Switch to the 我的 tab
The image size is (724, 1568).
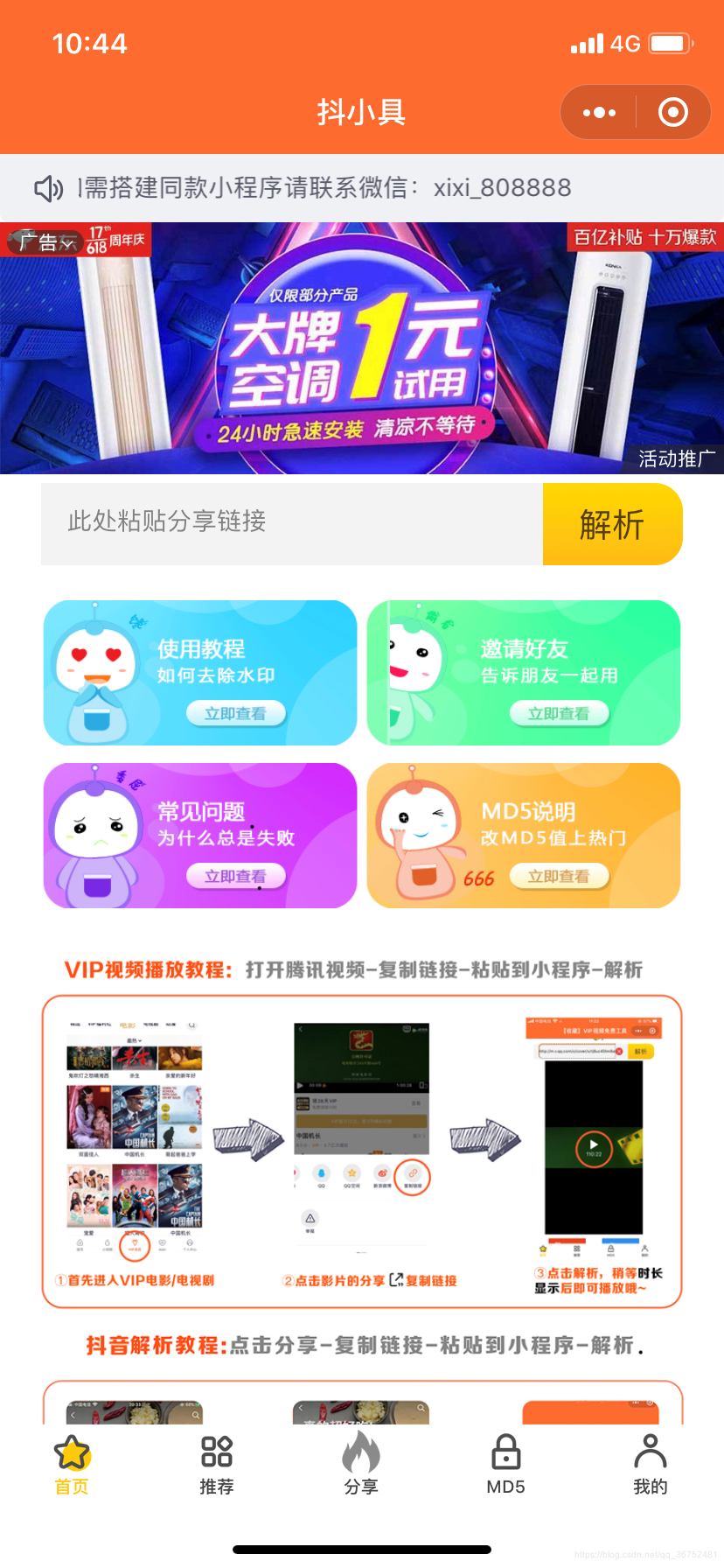pos(651,1465)
